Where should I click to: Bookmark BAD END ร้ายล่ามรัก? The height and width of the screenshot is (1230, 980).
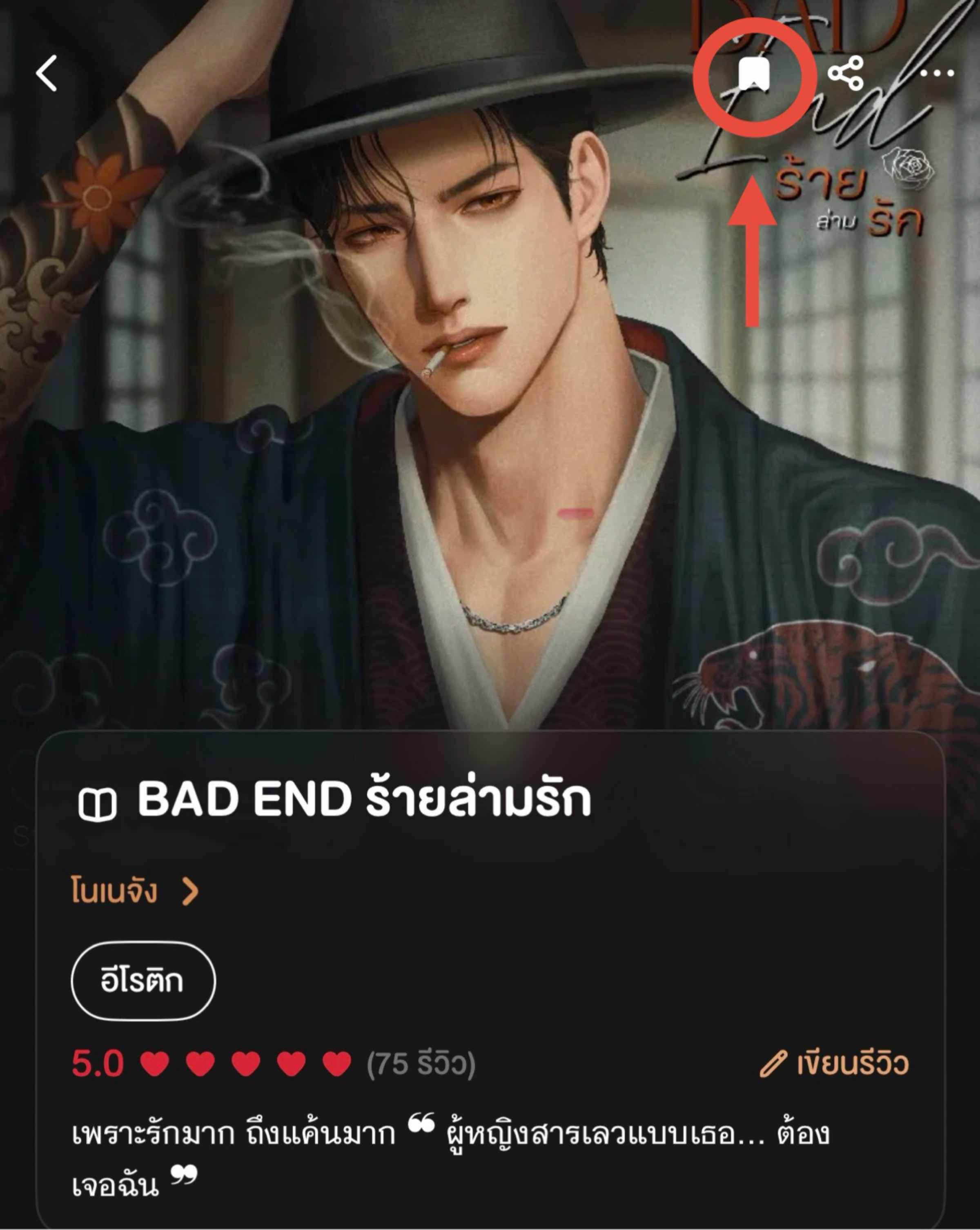click(753, 74)
